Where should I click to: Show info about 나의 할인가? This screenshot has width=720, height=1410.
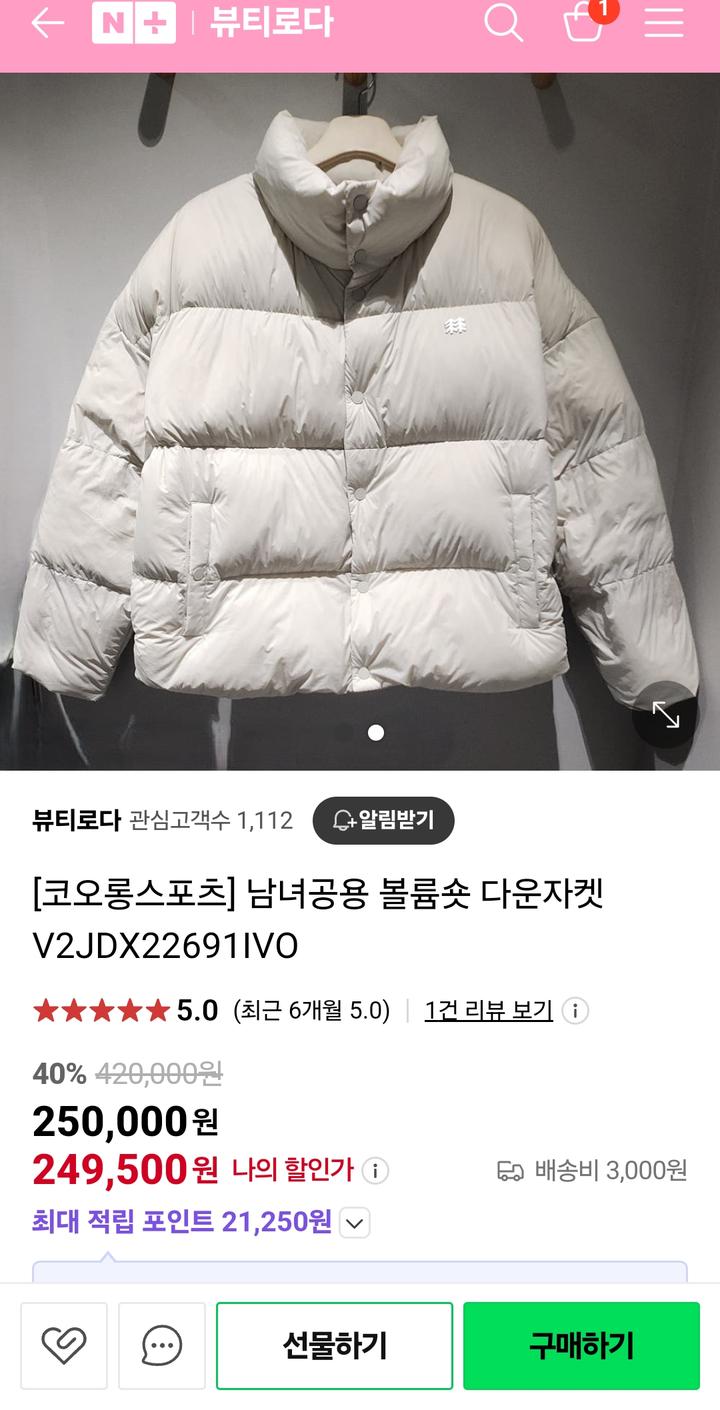[x=375, y=1170]
